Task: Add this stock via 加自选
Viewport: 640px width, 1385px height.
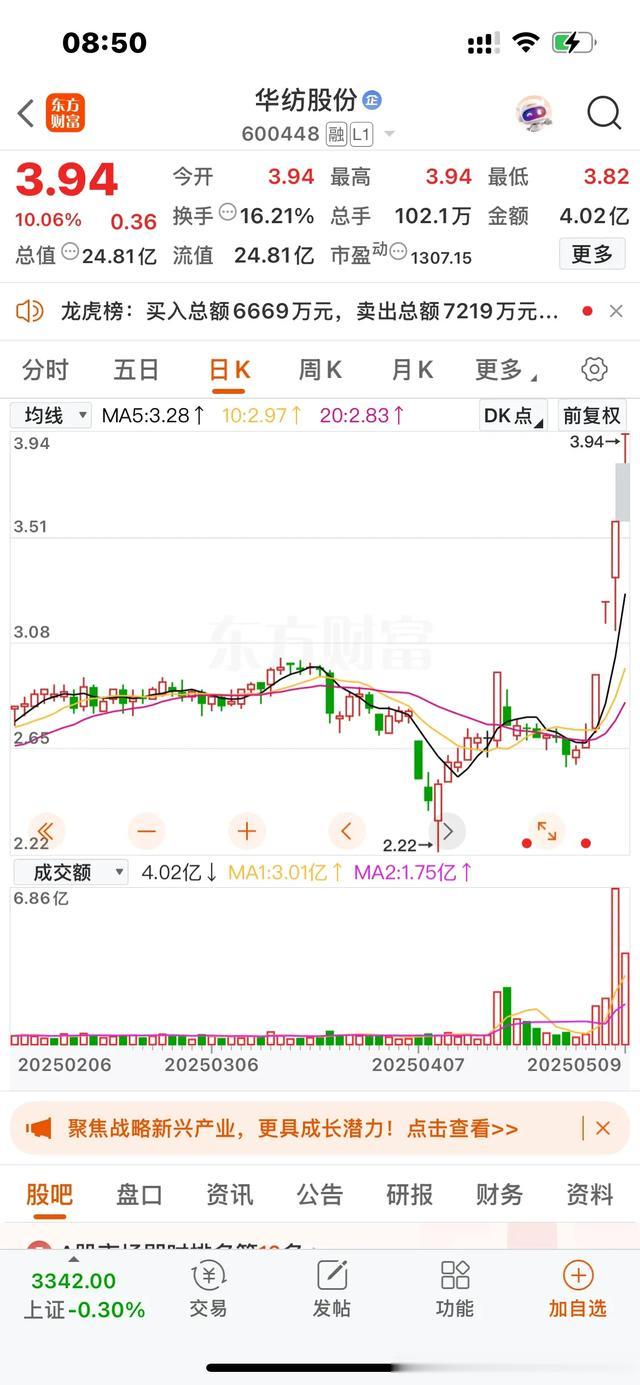Action: point(578,1290)
